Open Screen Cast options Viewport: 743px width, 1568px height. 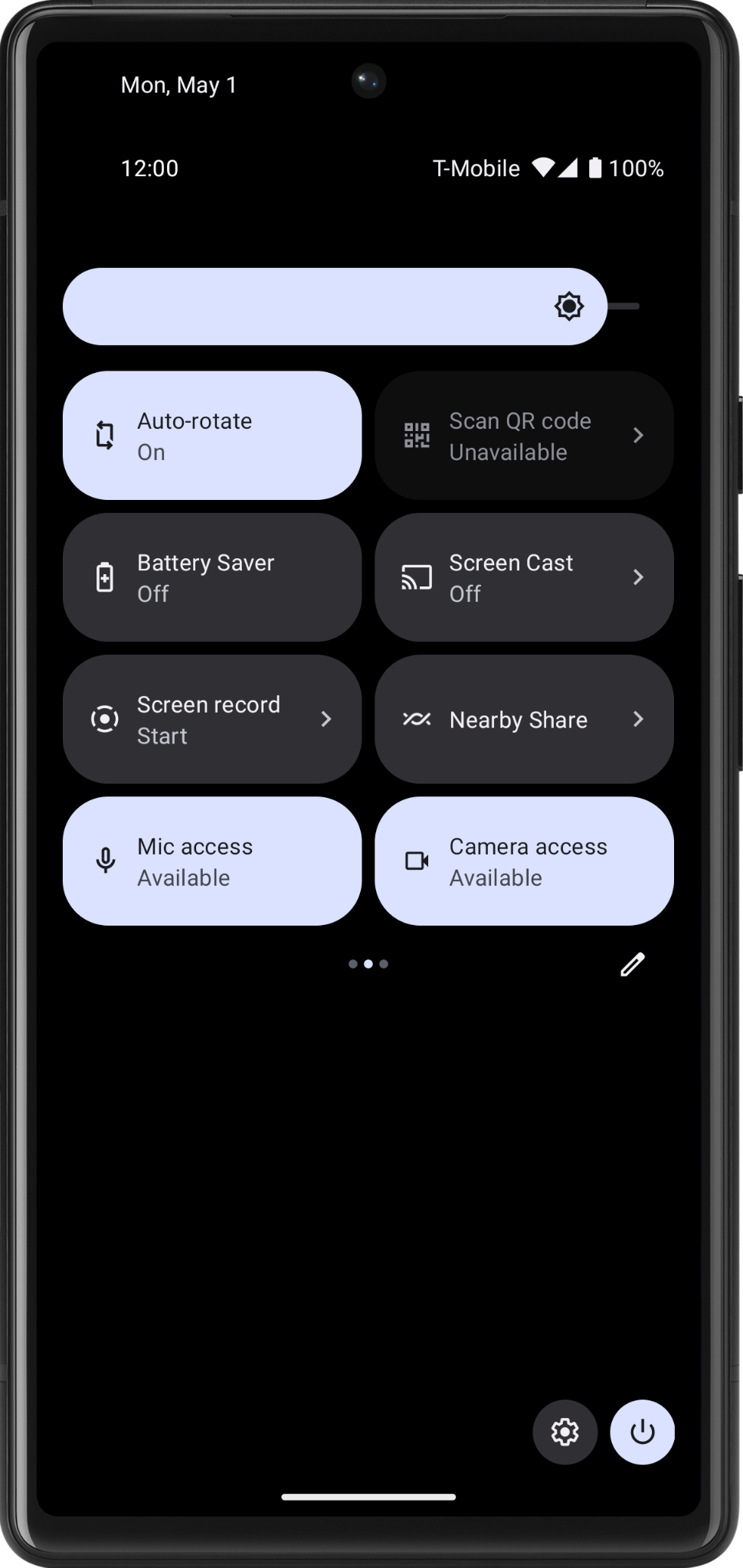pyautogui.click(x=524, y=577)
